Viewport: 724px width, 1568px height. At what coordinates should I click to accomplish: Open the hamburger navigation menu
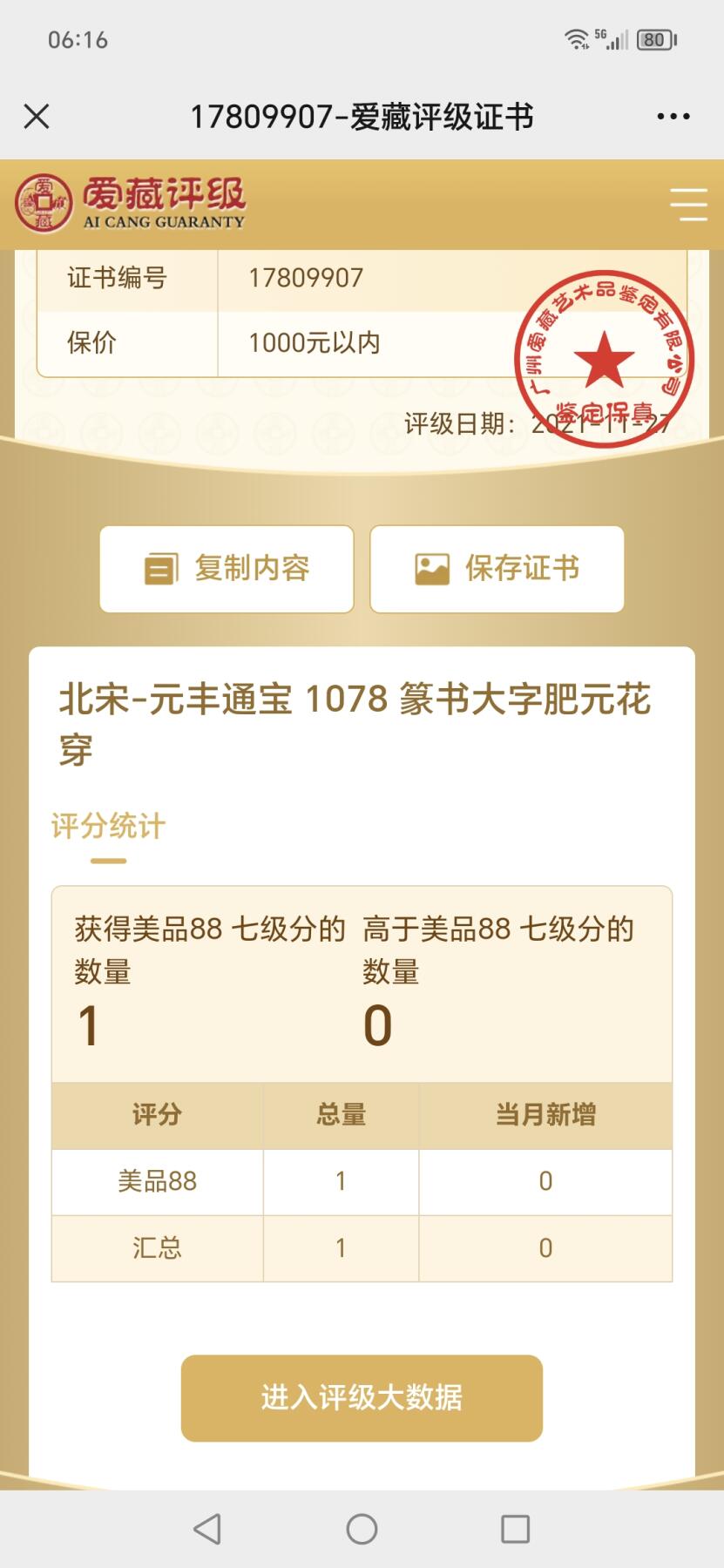click(x=688, y=205)
